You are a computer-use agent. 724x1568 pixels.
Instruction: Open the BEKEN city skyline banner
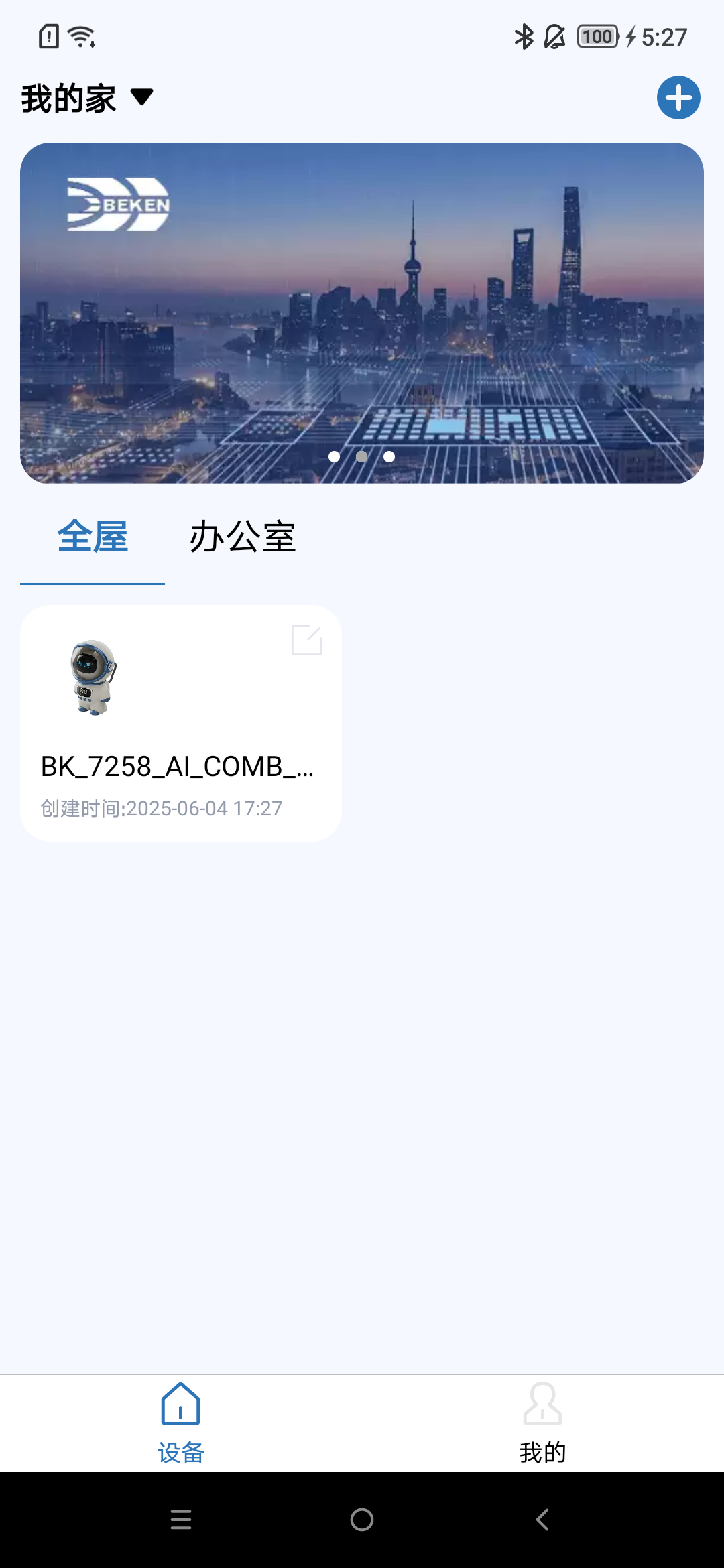(362, 312)
